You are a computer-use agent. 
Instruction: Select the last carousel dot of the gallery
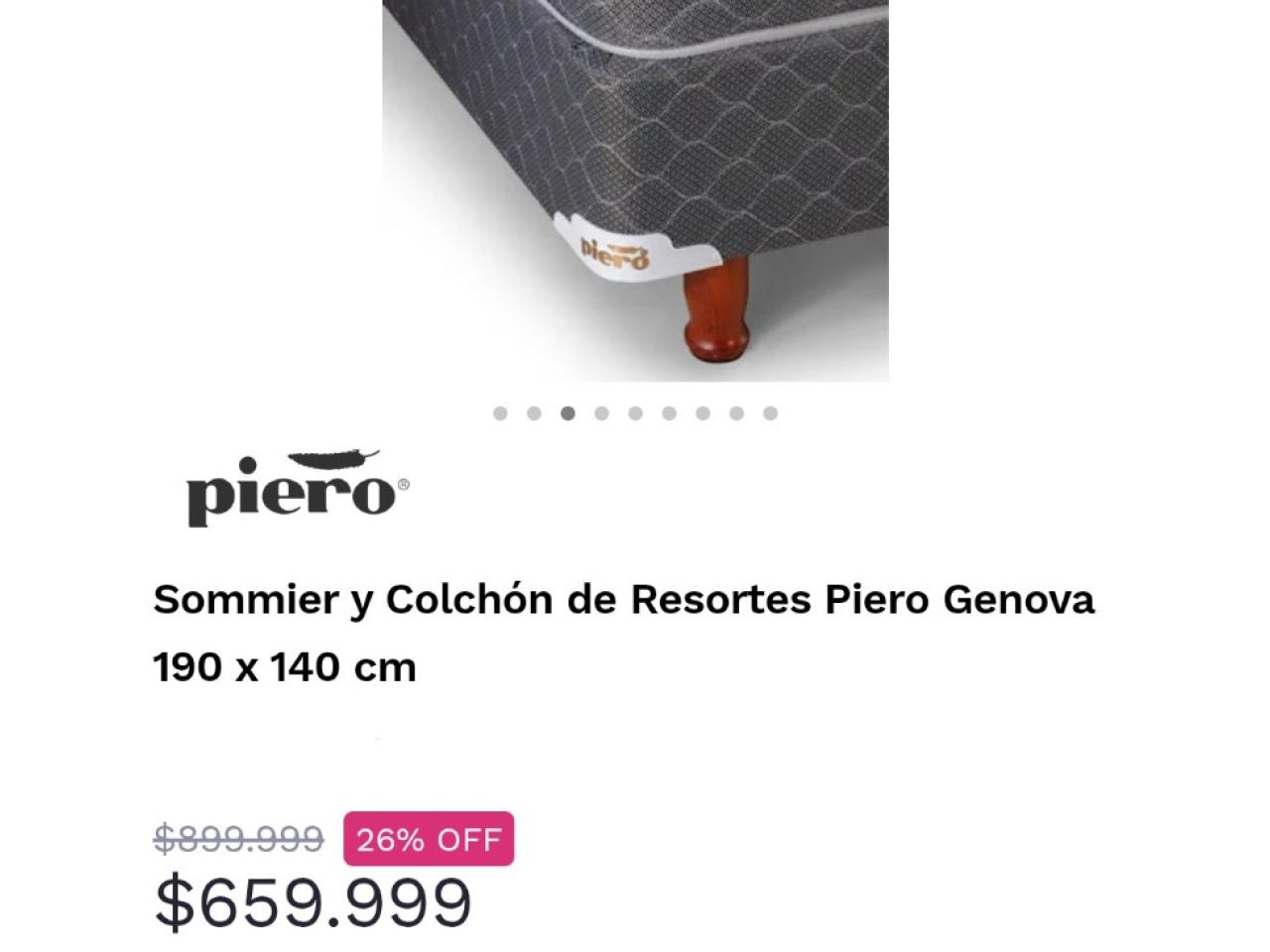[770, 414]
